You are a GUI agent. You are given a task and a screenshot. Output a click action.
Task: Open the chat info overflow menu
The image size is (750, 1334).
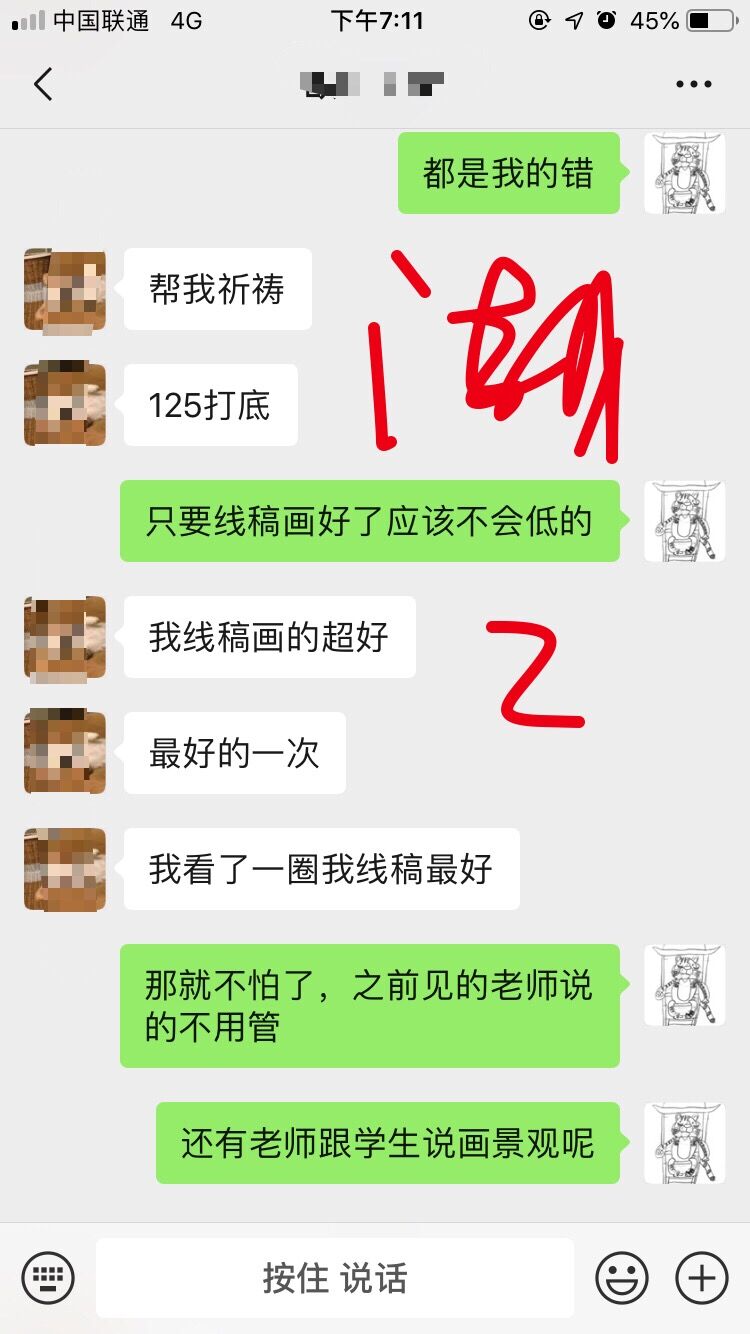pos(693,85)
